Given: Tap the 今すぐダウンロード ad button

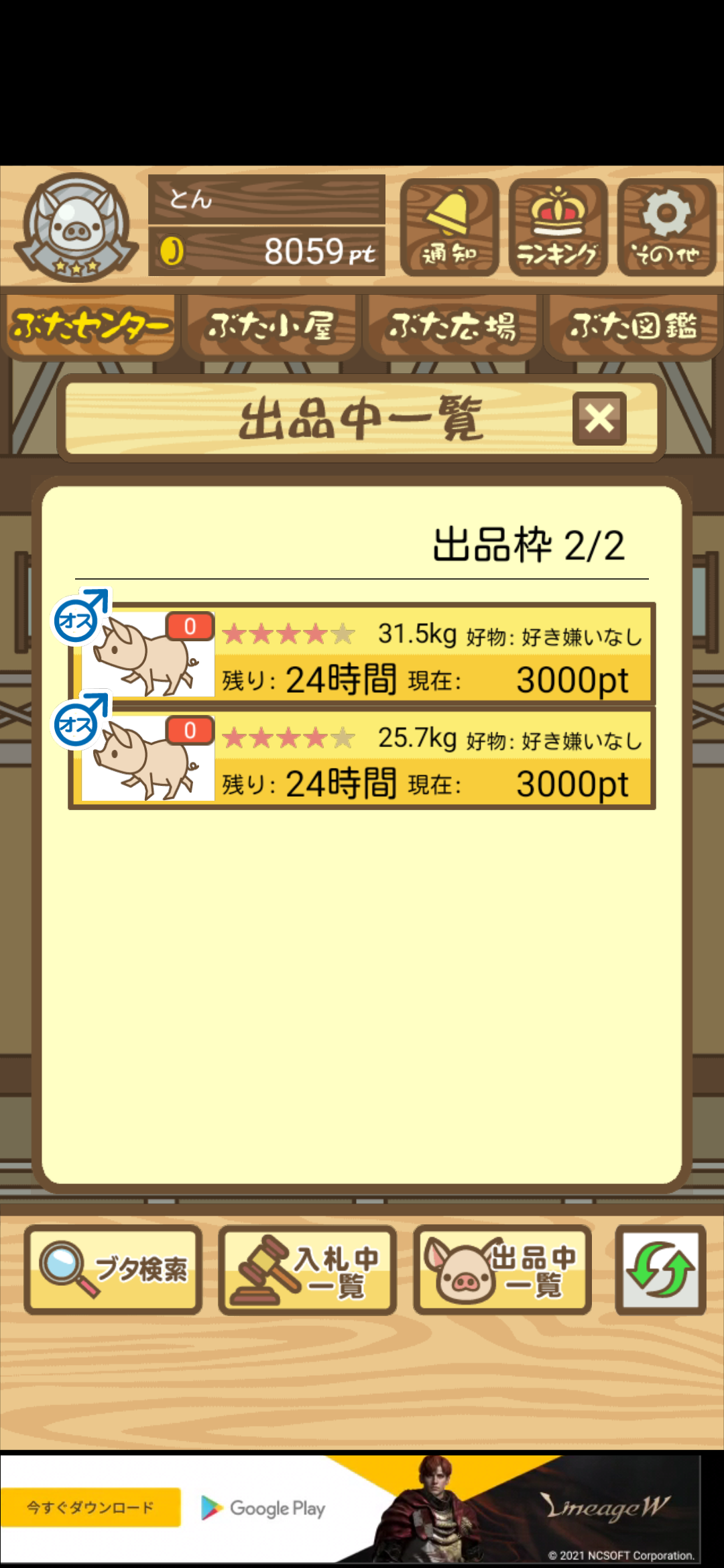Looking at the screenshot, I should 90,1508.
